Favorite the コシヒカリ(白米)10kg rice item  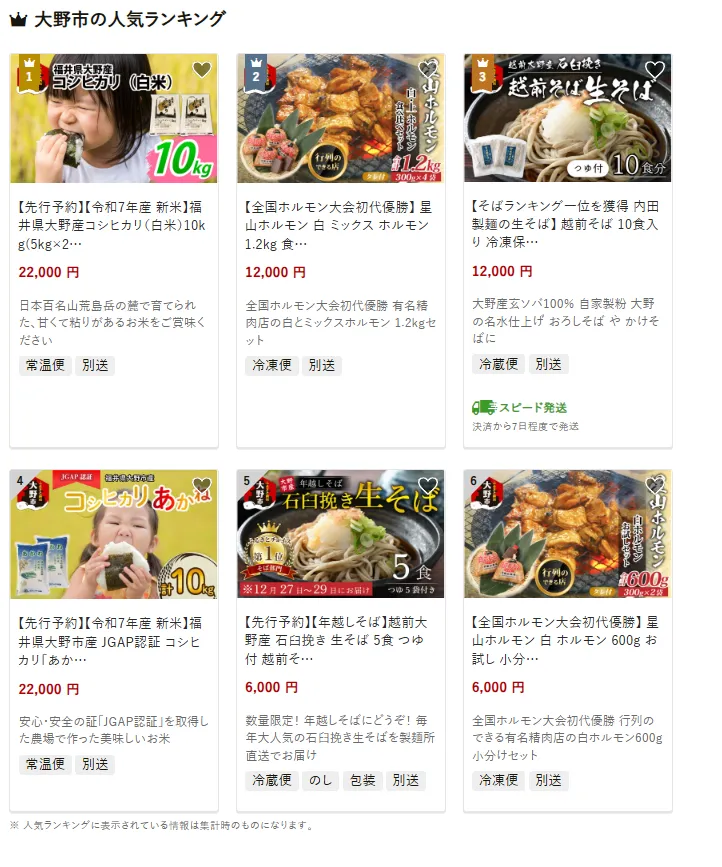tap(202, 70)
